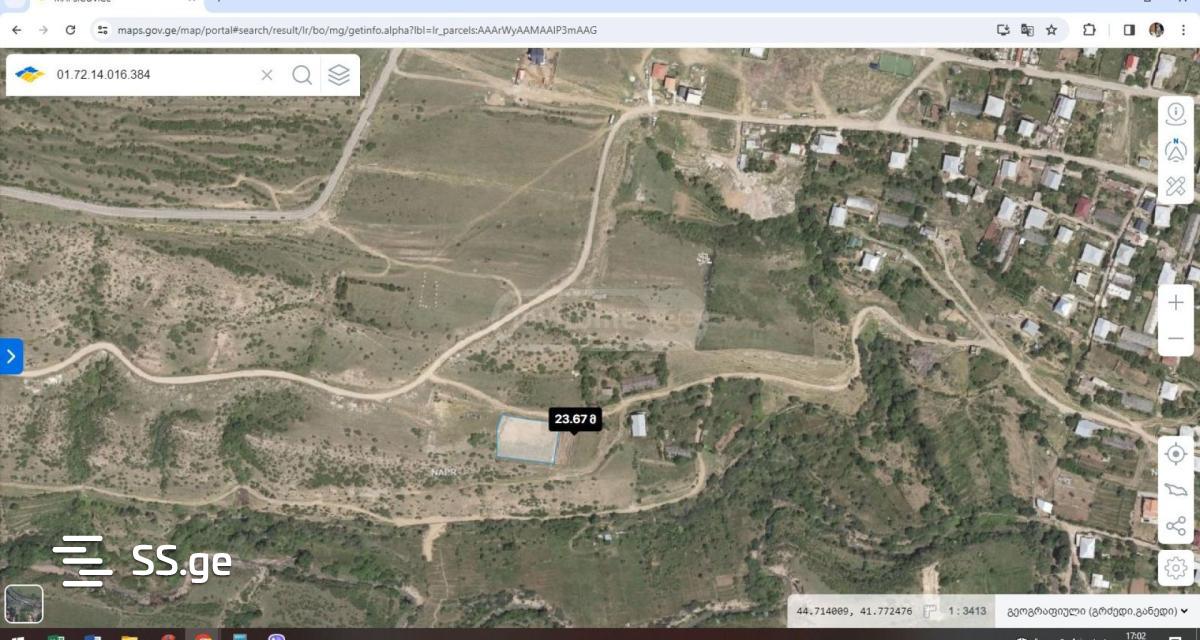The height and width of the screenshot is (640, 1200).
Task: Zoom out of the map
Action: [1176, 340]
